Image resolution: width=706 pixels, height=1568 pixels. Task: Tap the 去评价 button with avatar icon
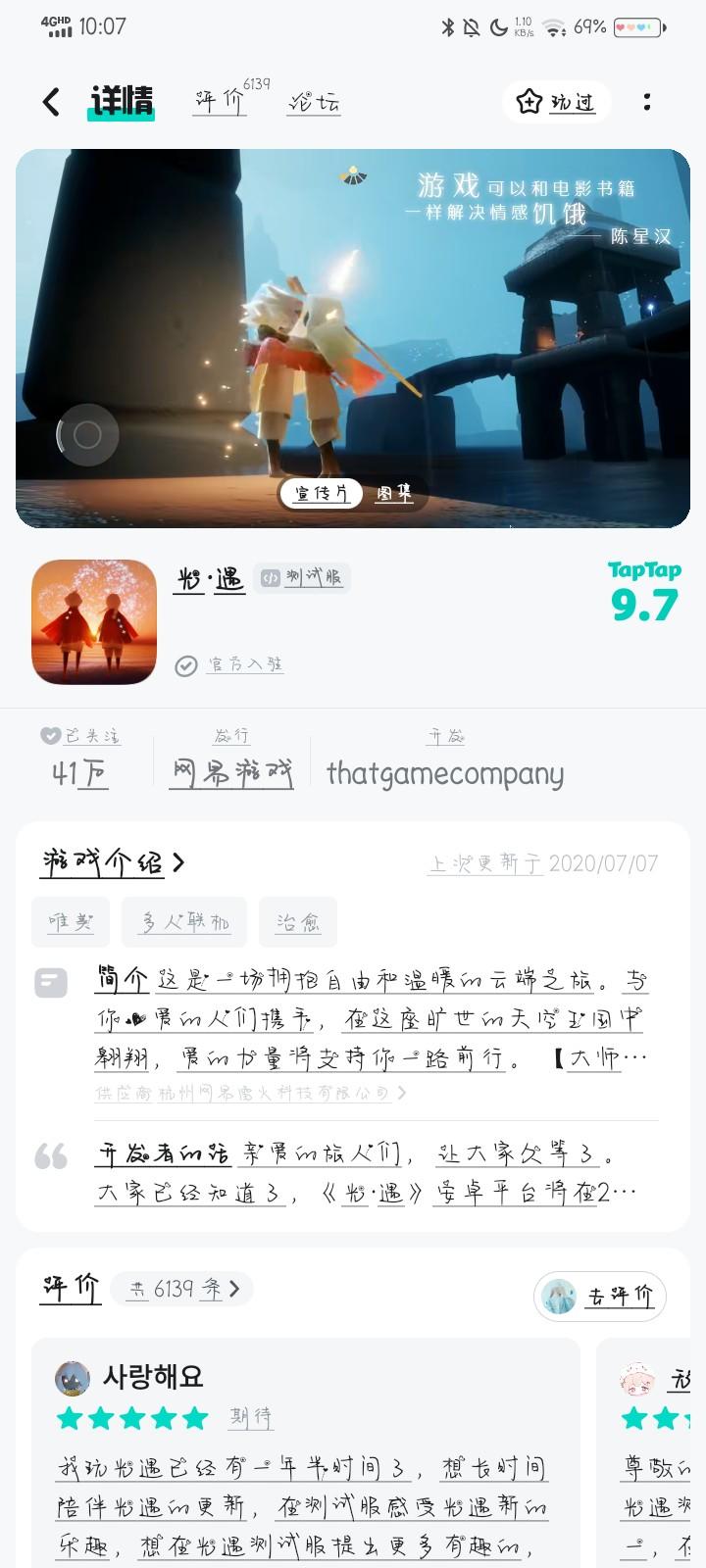598,1296
